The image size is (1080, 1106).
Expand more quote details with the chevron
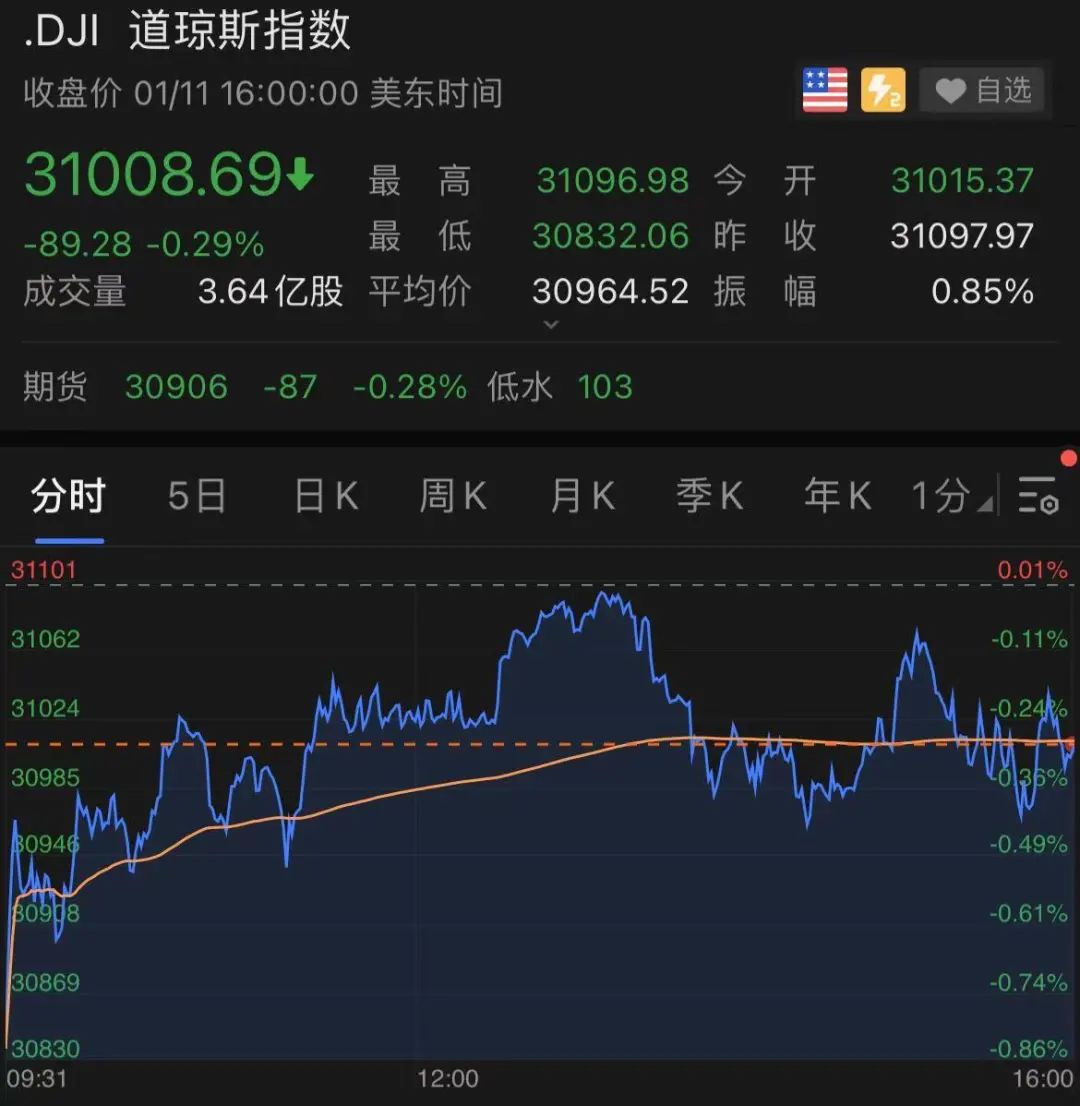pos(550,324)
